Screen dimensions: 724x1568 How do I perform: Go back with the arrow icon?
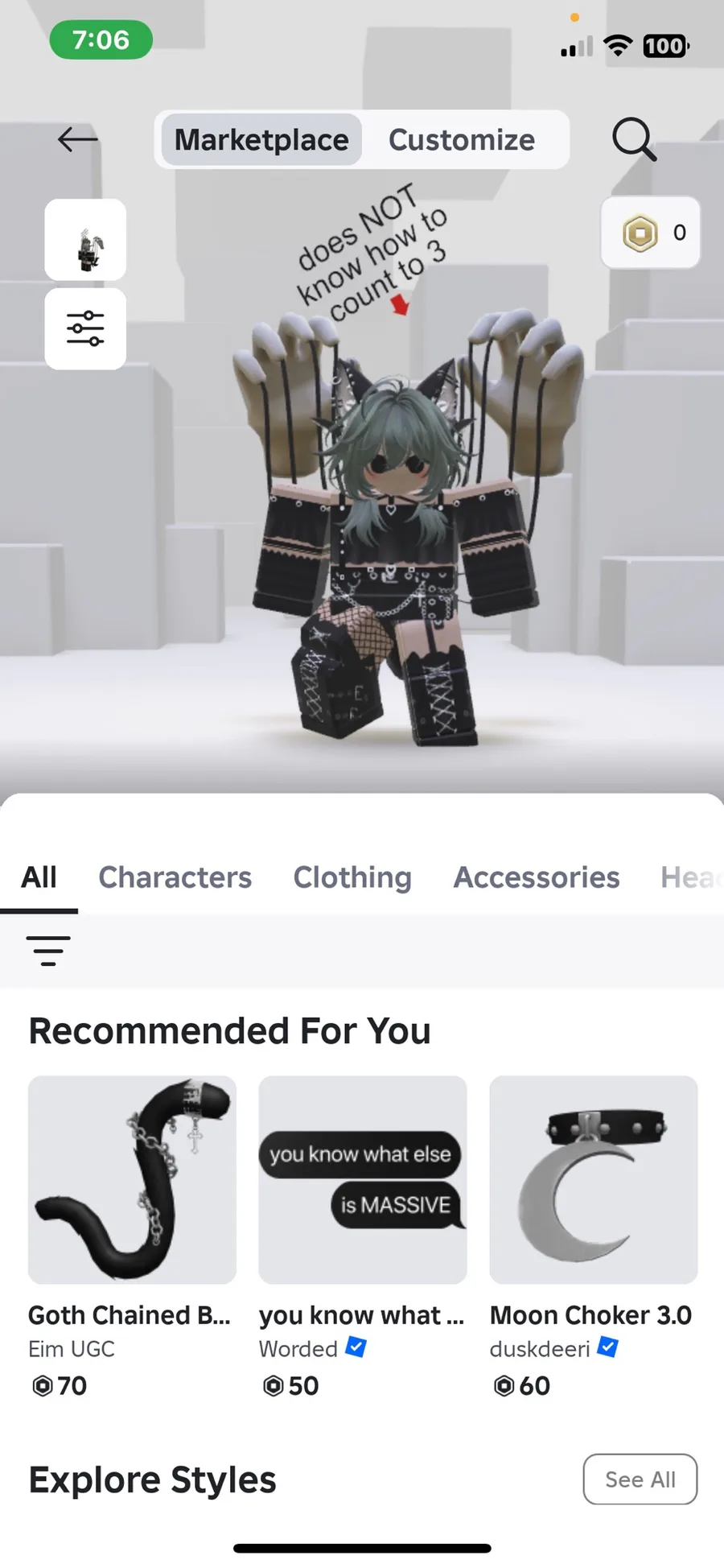coord(78,139)
